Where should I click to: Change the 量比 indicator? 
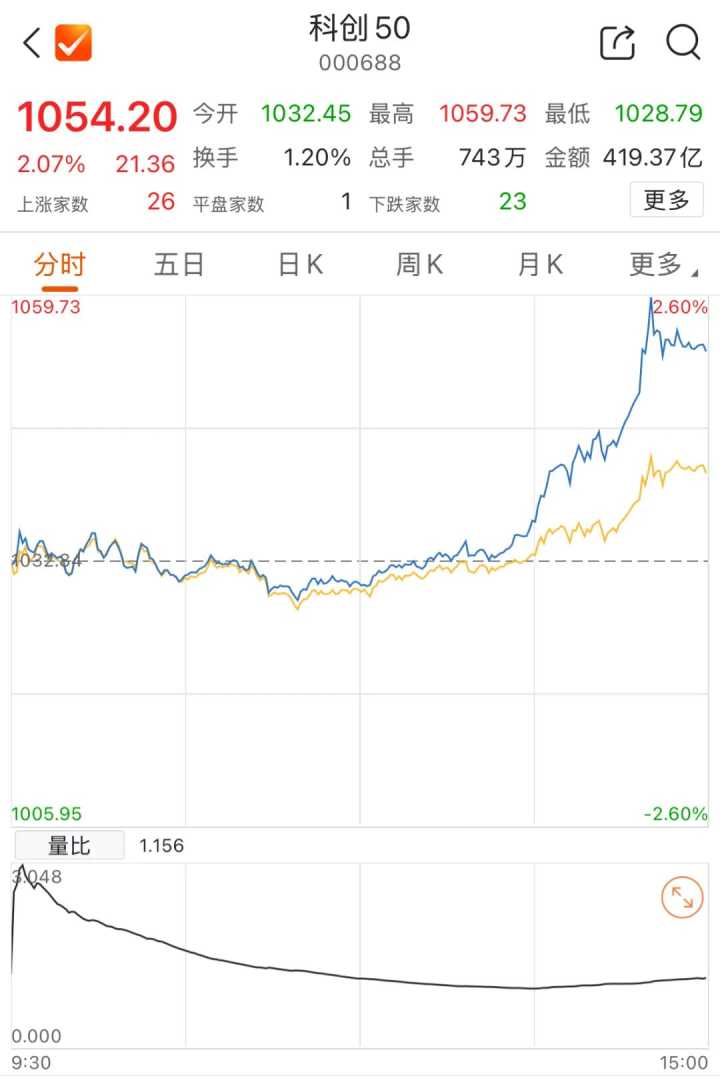69,846
